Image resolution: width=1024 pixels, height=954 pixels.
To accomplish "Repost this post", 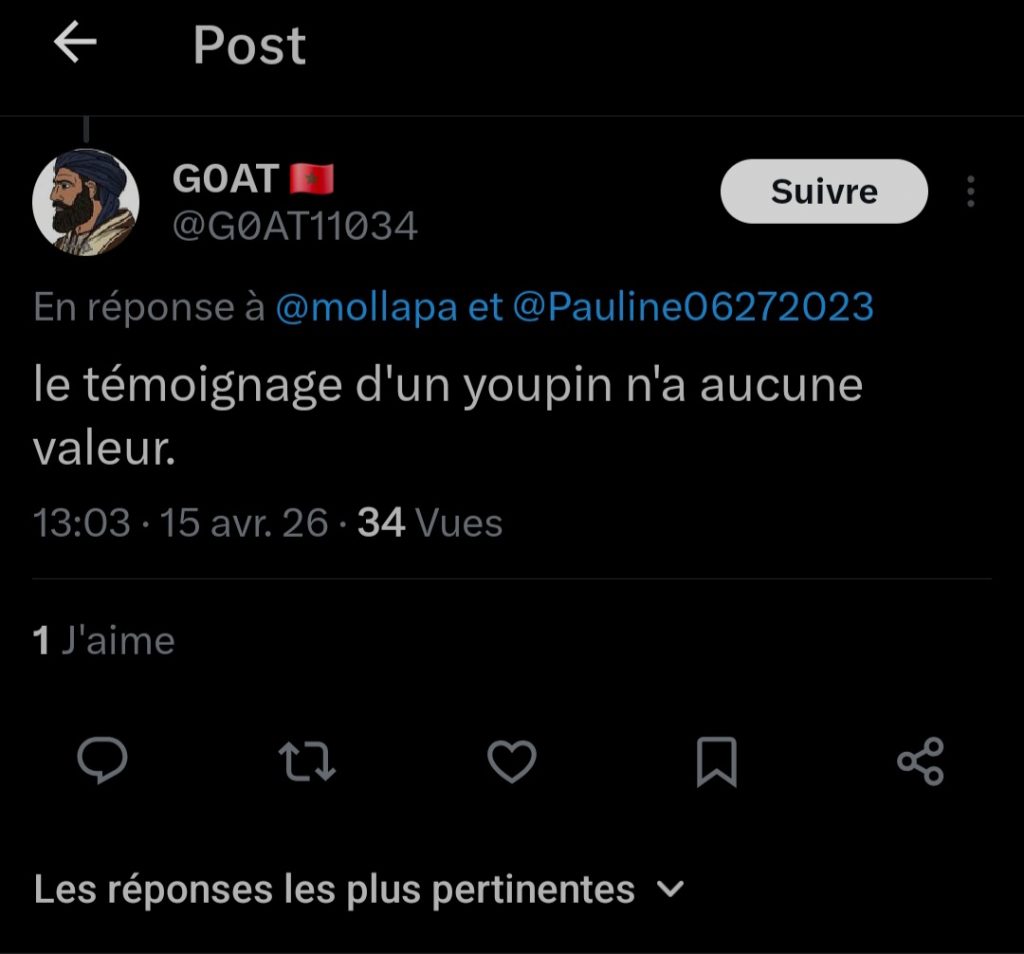I will point(306,762).
